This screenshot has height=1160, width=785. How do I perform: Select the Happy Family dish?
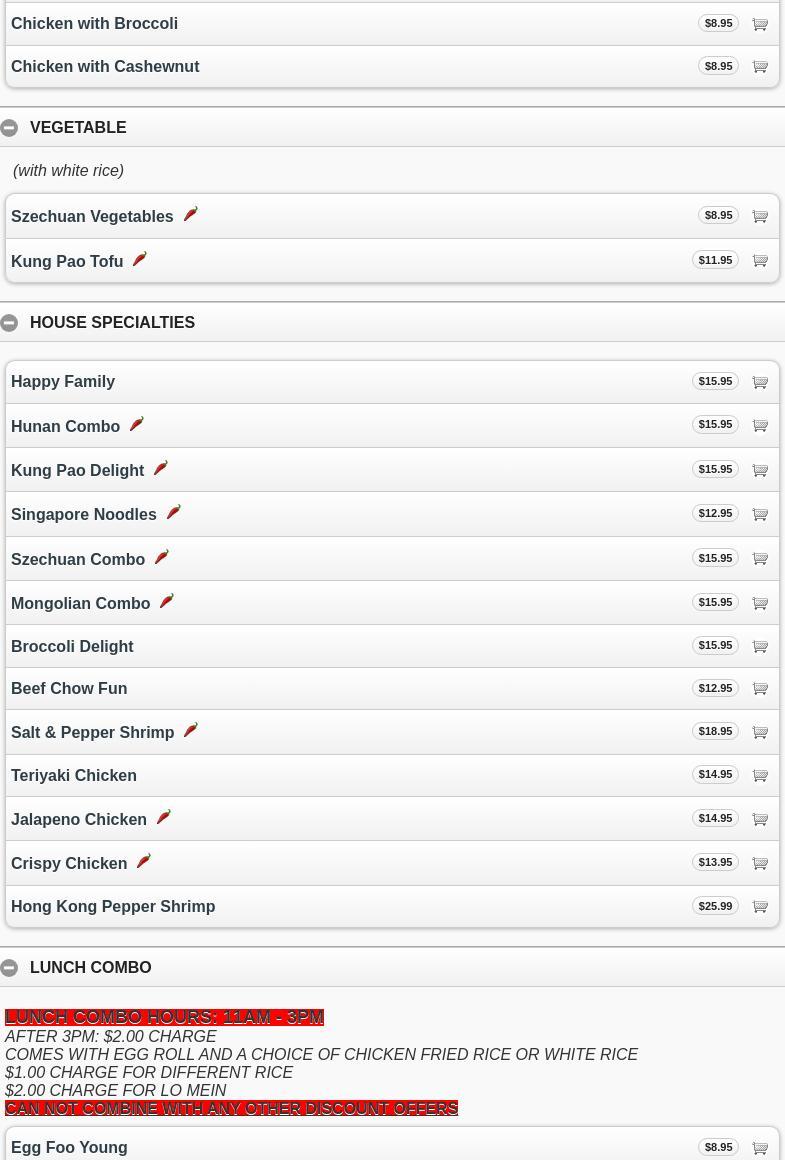click(x=63, y=382)
